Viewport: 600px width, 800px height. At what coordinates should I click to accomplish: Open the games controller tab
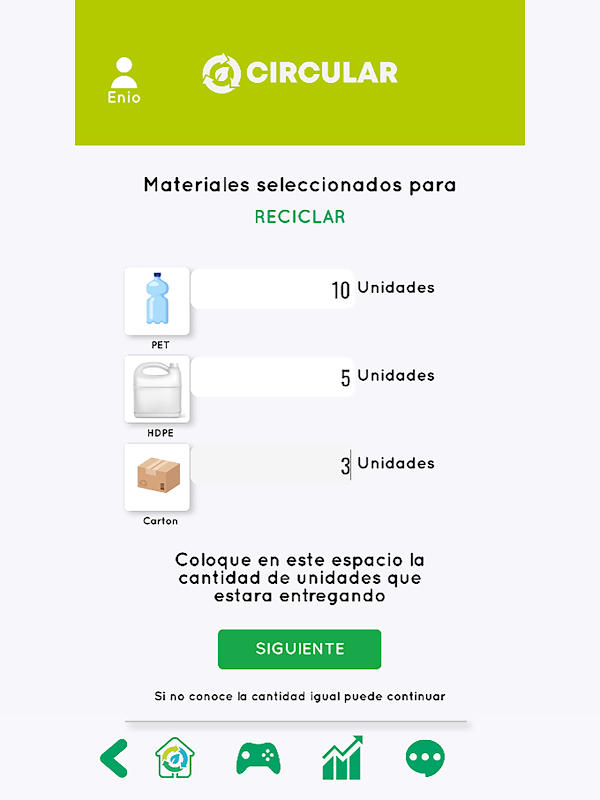(258, 759)
